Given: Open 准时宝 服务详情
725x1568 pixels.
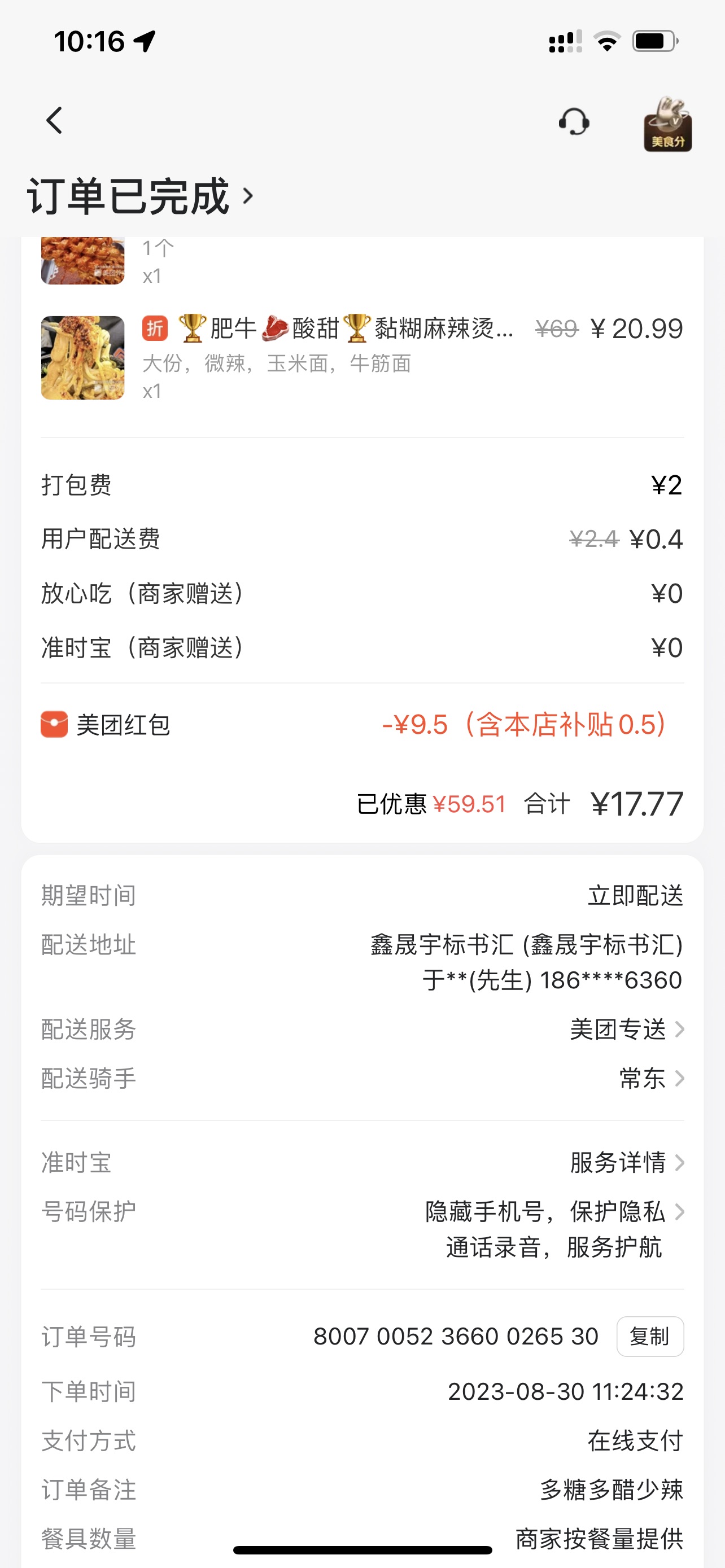Looking at the screenshot, I should (626, 1163).
